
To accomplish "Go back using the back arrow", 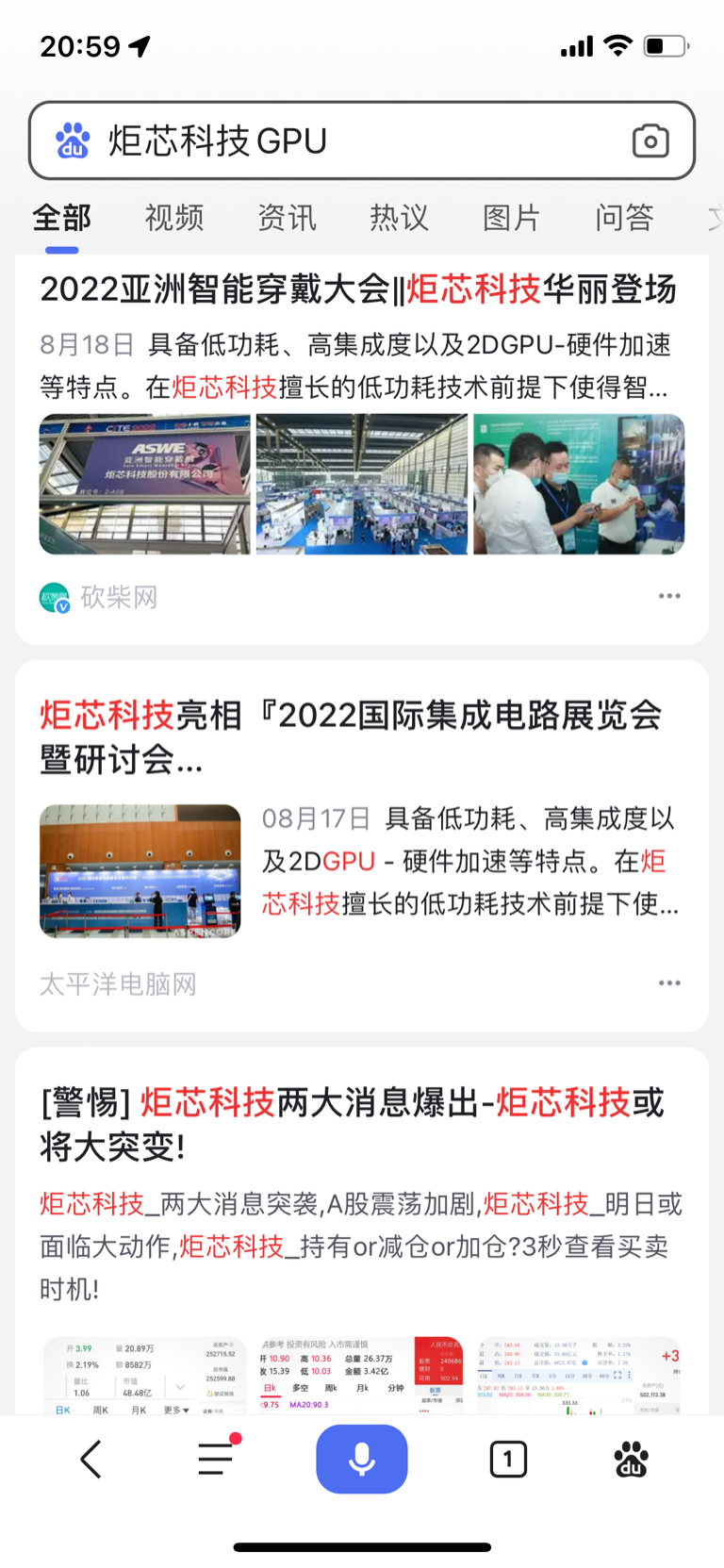I will pyautogui.click(x=90, y=1458).
